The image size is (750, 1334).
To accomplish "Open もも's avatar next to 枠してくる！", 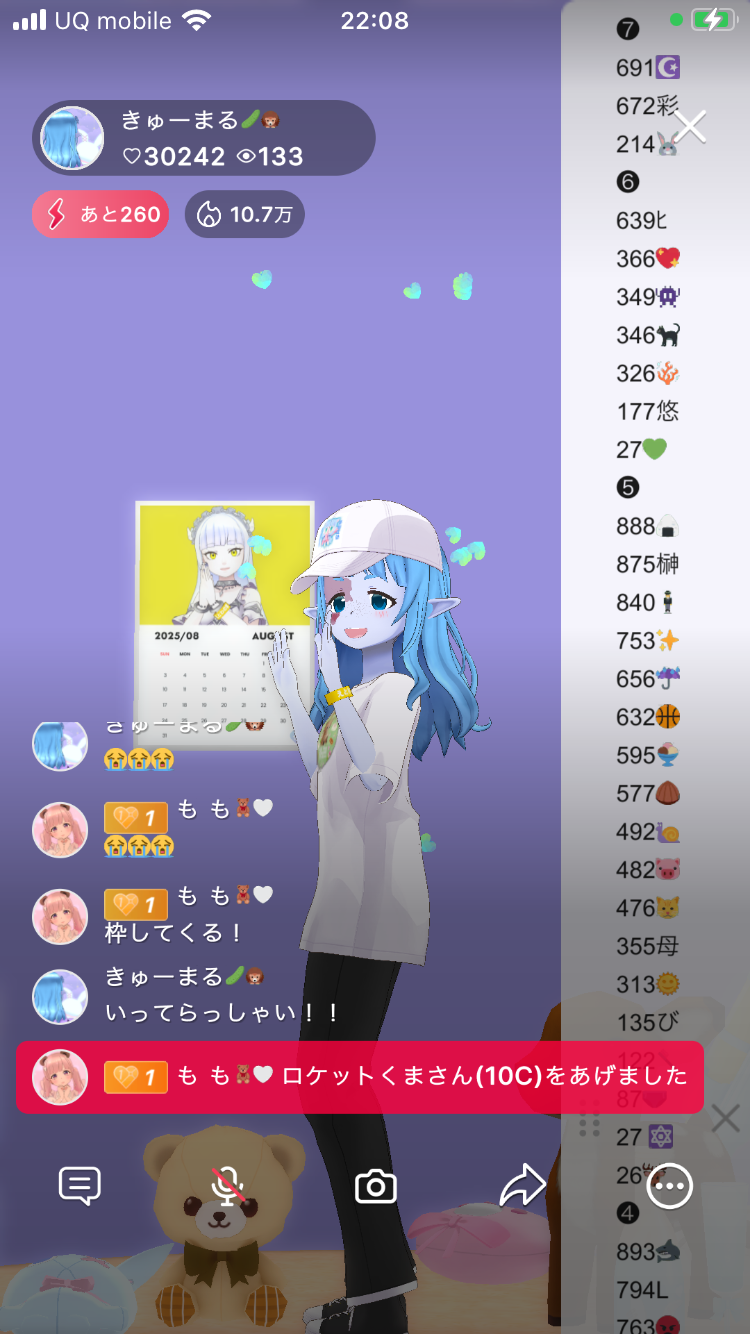I will [60, 917].
